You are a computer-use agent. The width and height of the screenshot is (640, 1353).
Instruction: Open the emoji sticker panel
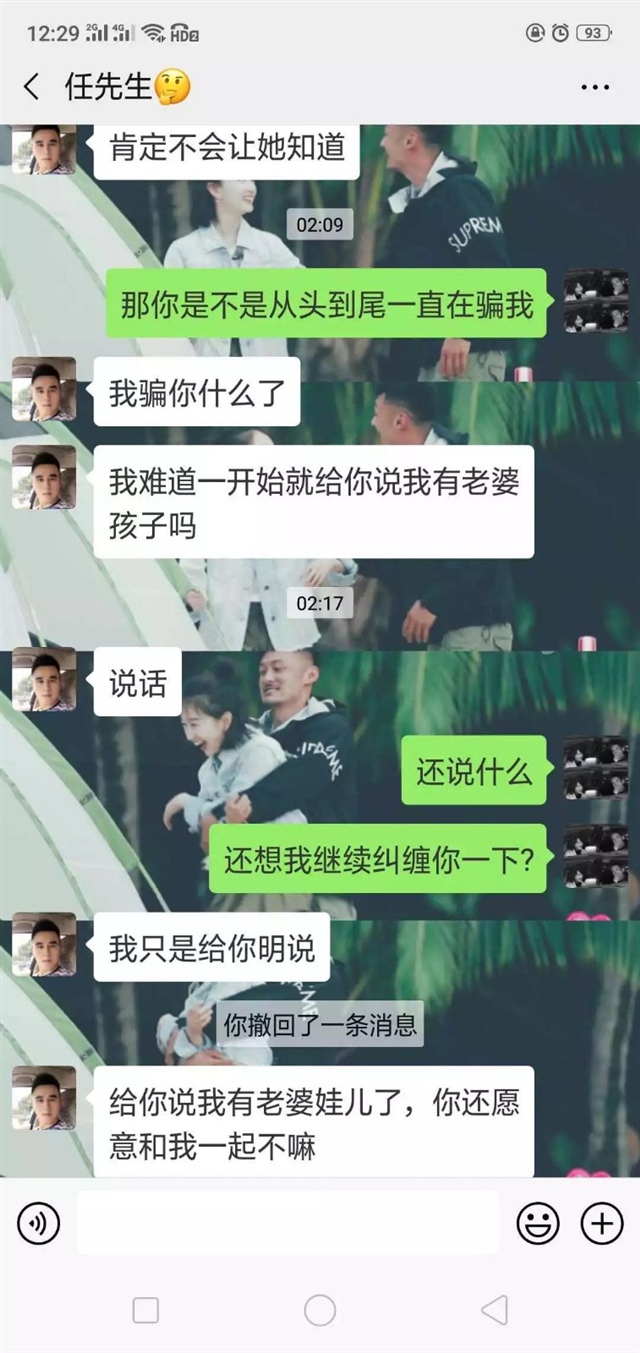tap(537, 1223)
